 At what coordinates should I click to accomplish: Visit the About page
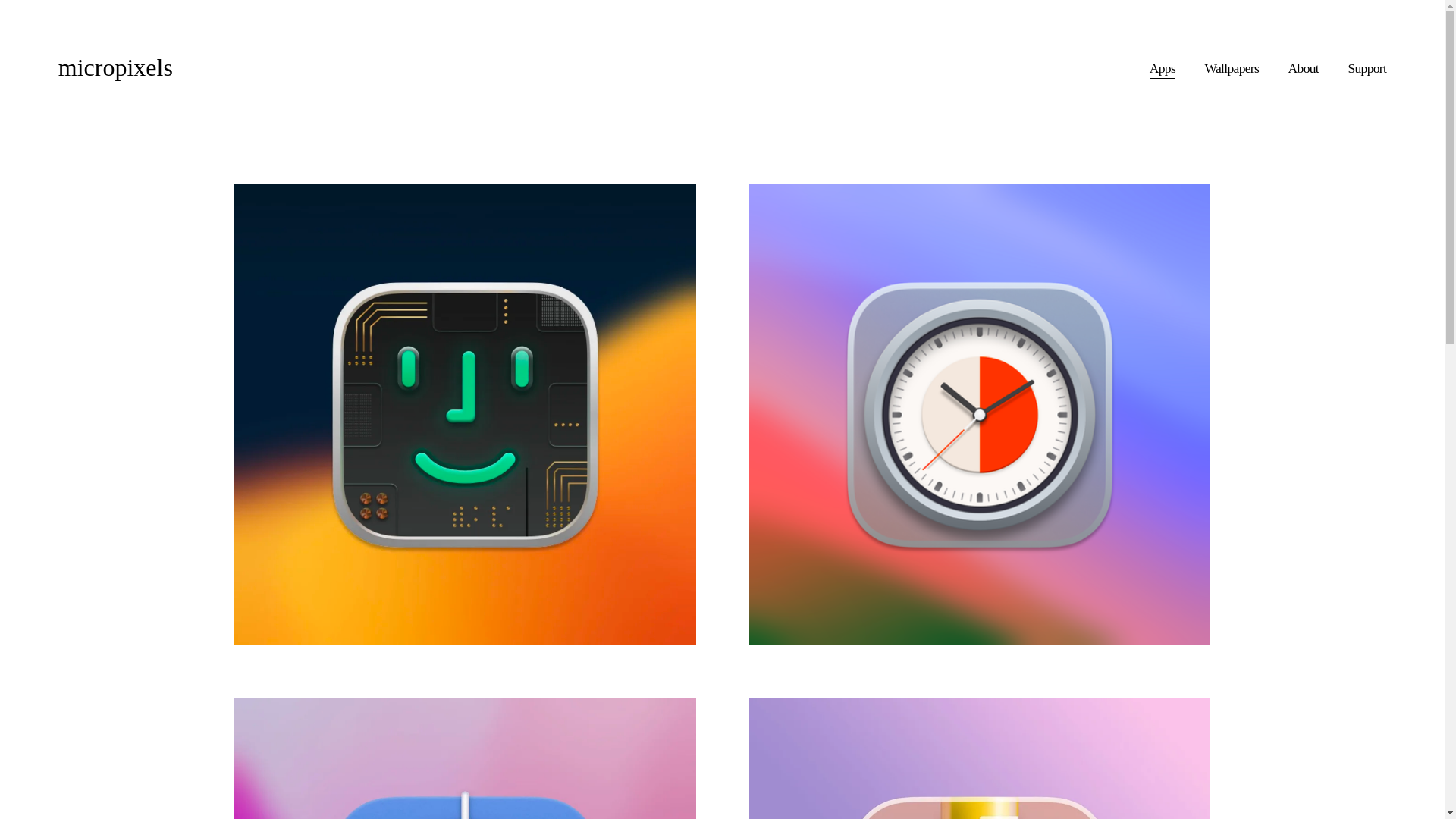pos(1303,69)
